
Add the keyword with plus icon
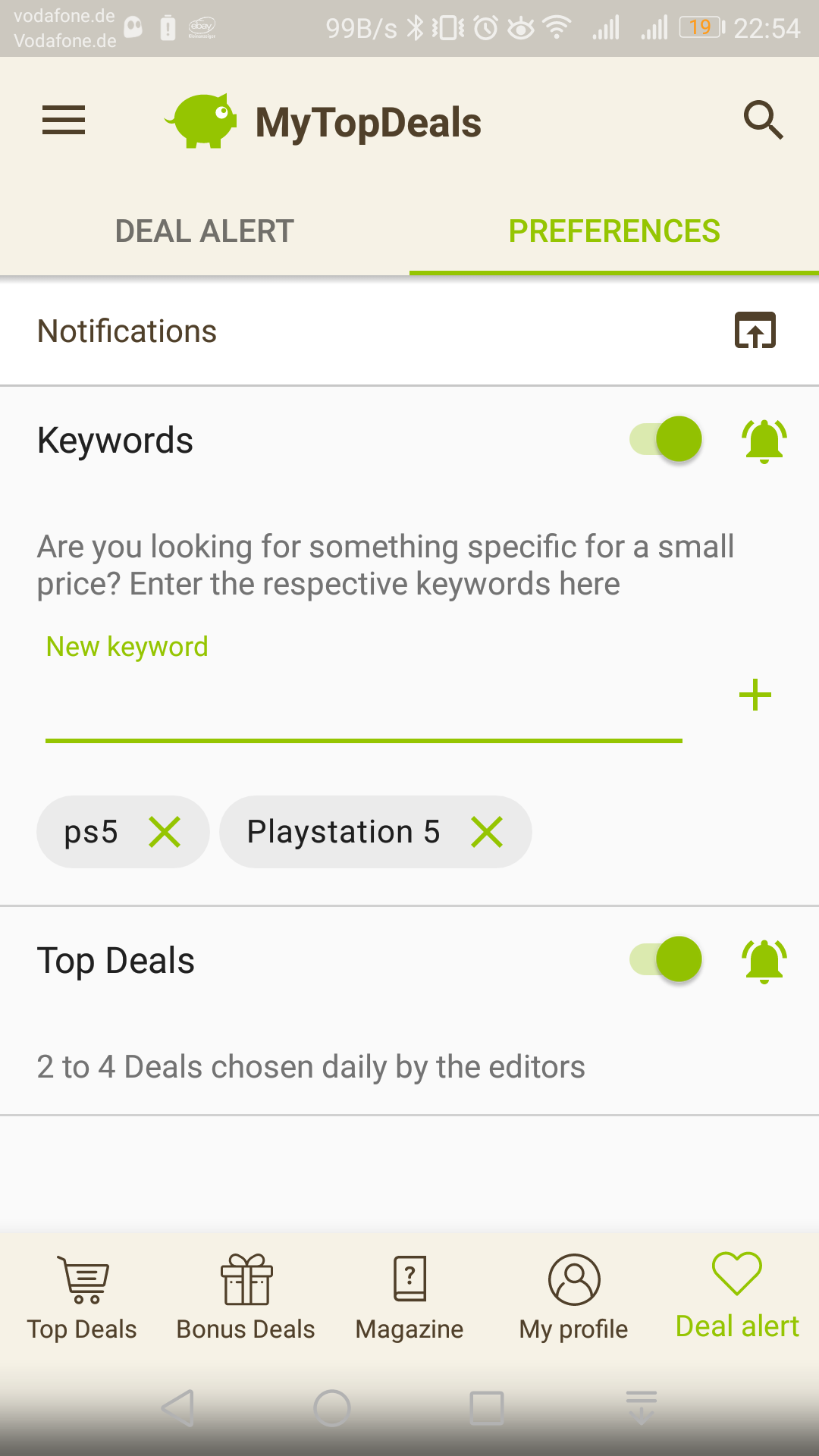pyautogui.click(x=755, y=695)
